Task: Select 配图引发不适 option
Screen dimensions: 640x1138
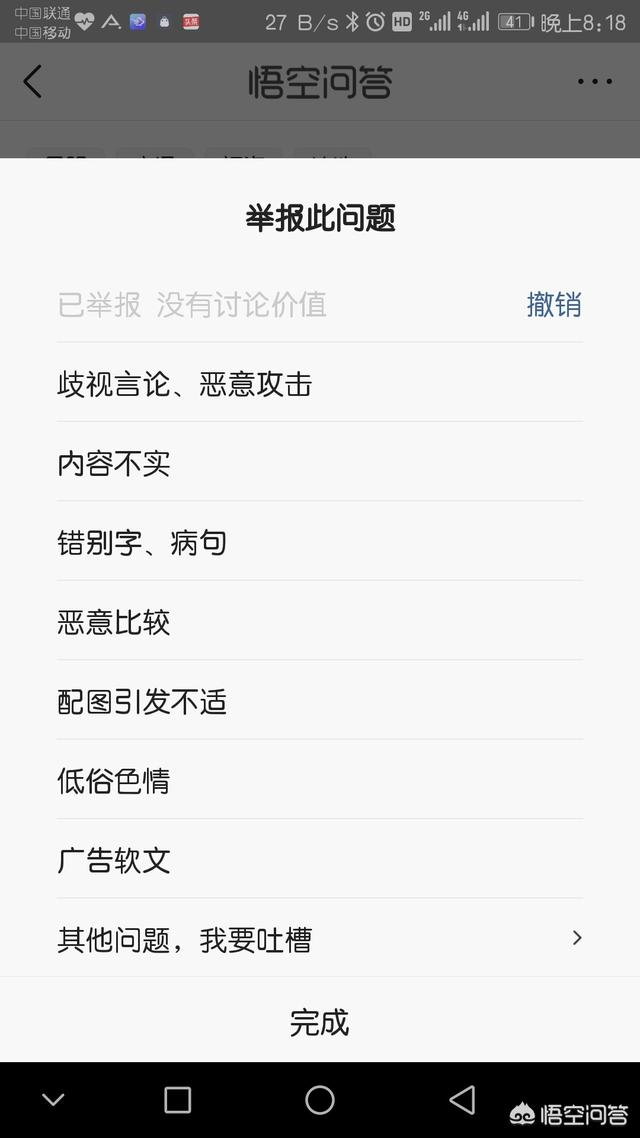Action: [142, 702]
